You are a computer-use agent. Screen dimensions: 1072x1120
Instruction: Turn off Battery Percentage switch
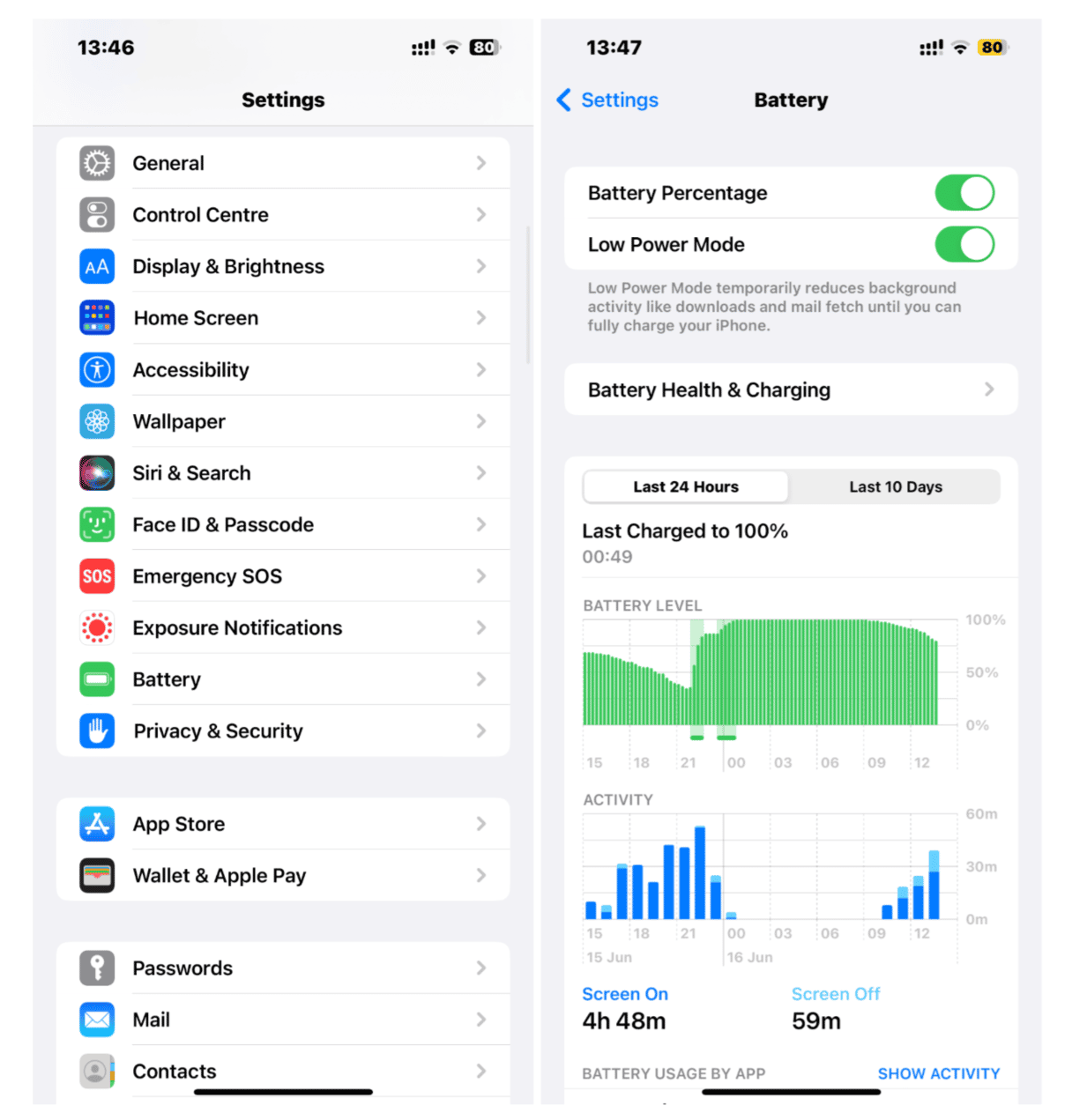click(x=964, y=193)
